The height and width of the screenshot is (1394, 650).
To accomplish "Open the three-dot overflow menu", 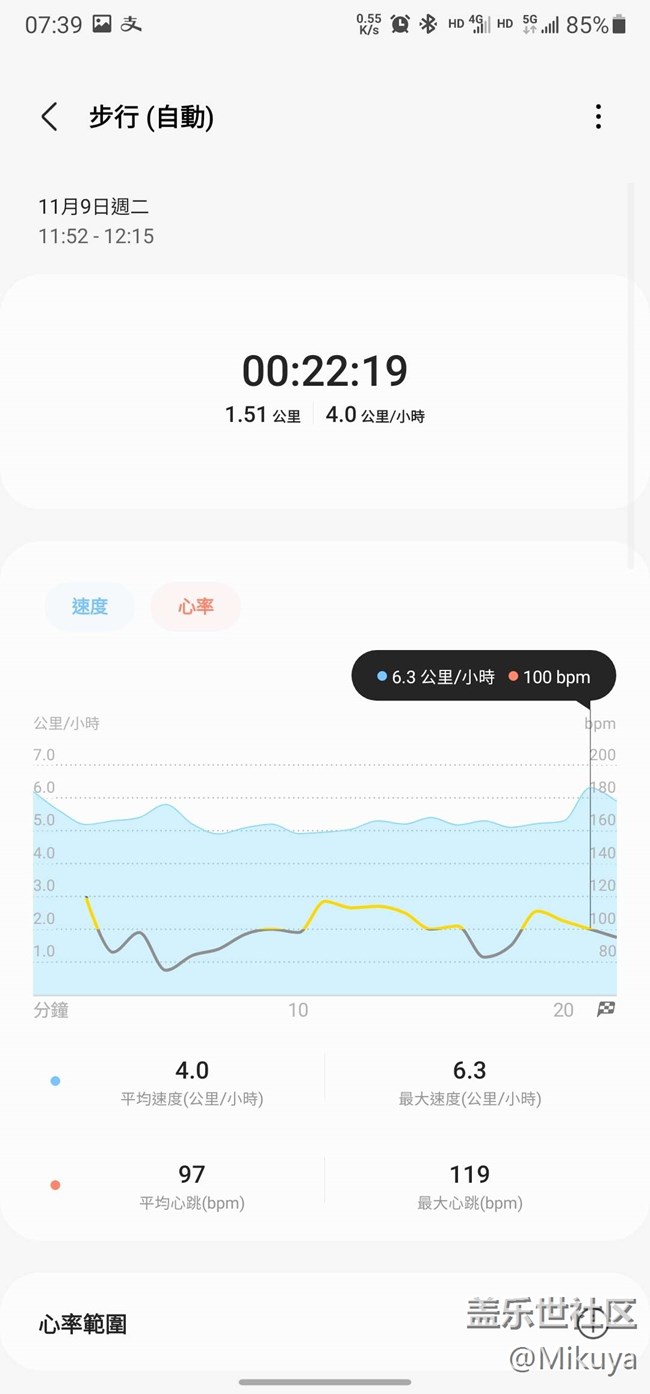I will tap(598, 117).
